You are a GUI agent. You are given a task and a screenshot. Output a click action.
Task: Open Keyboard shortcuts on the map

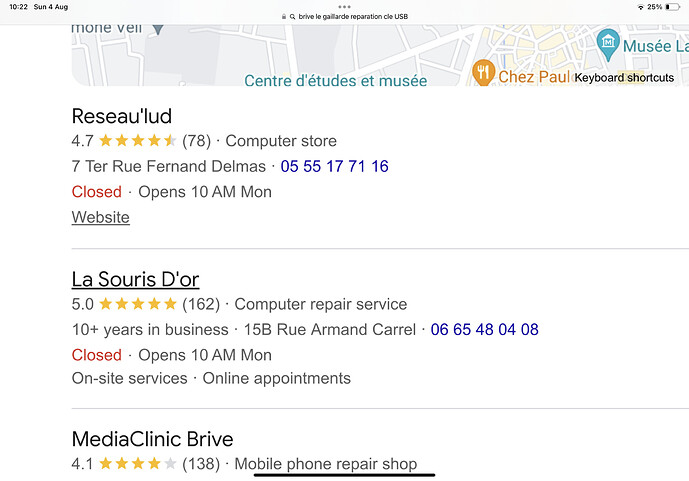[x=624, y=77]
